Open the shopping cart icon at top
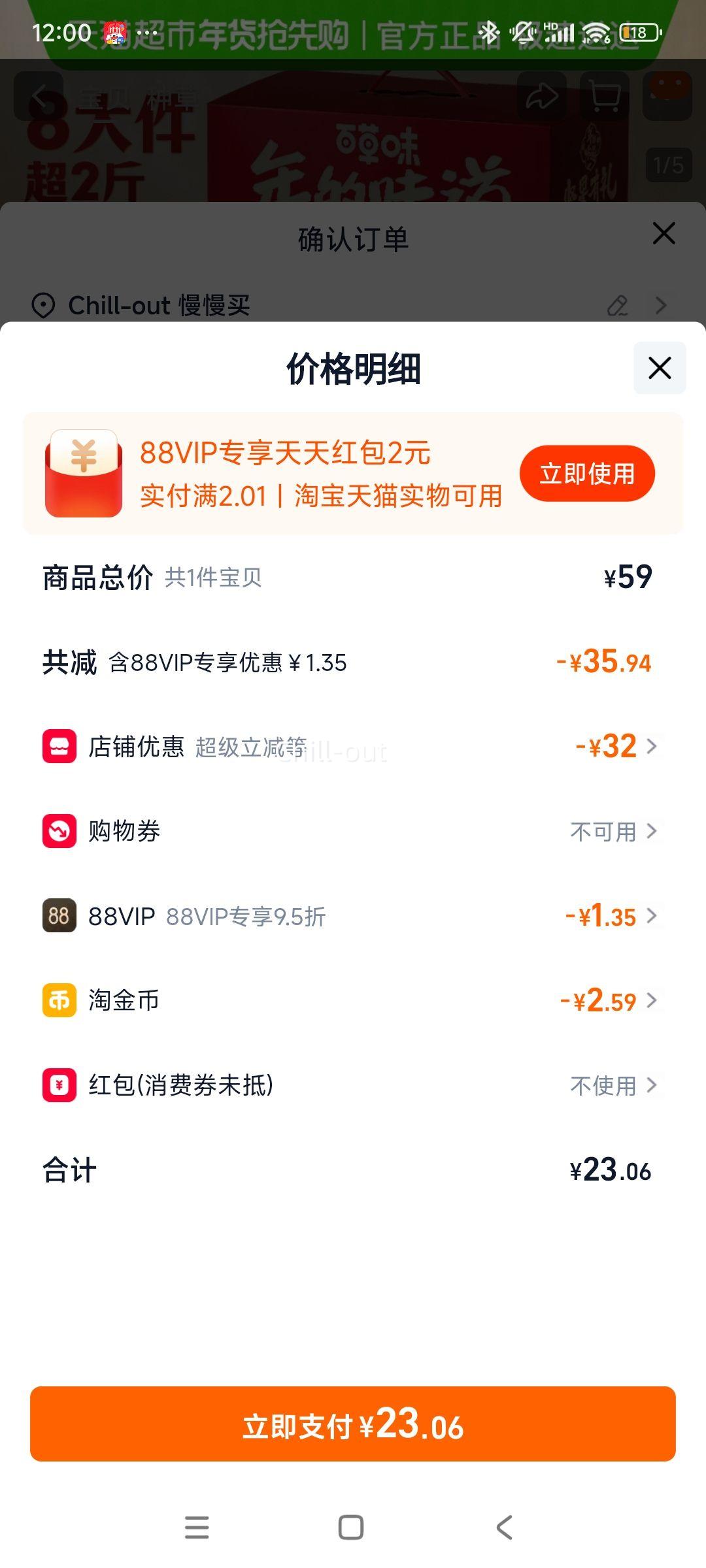Viewport: 706px width, 1568px height. coord(605,97)
